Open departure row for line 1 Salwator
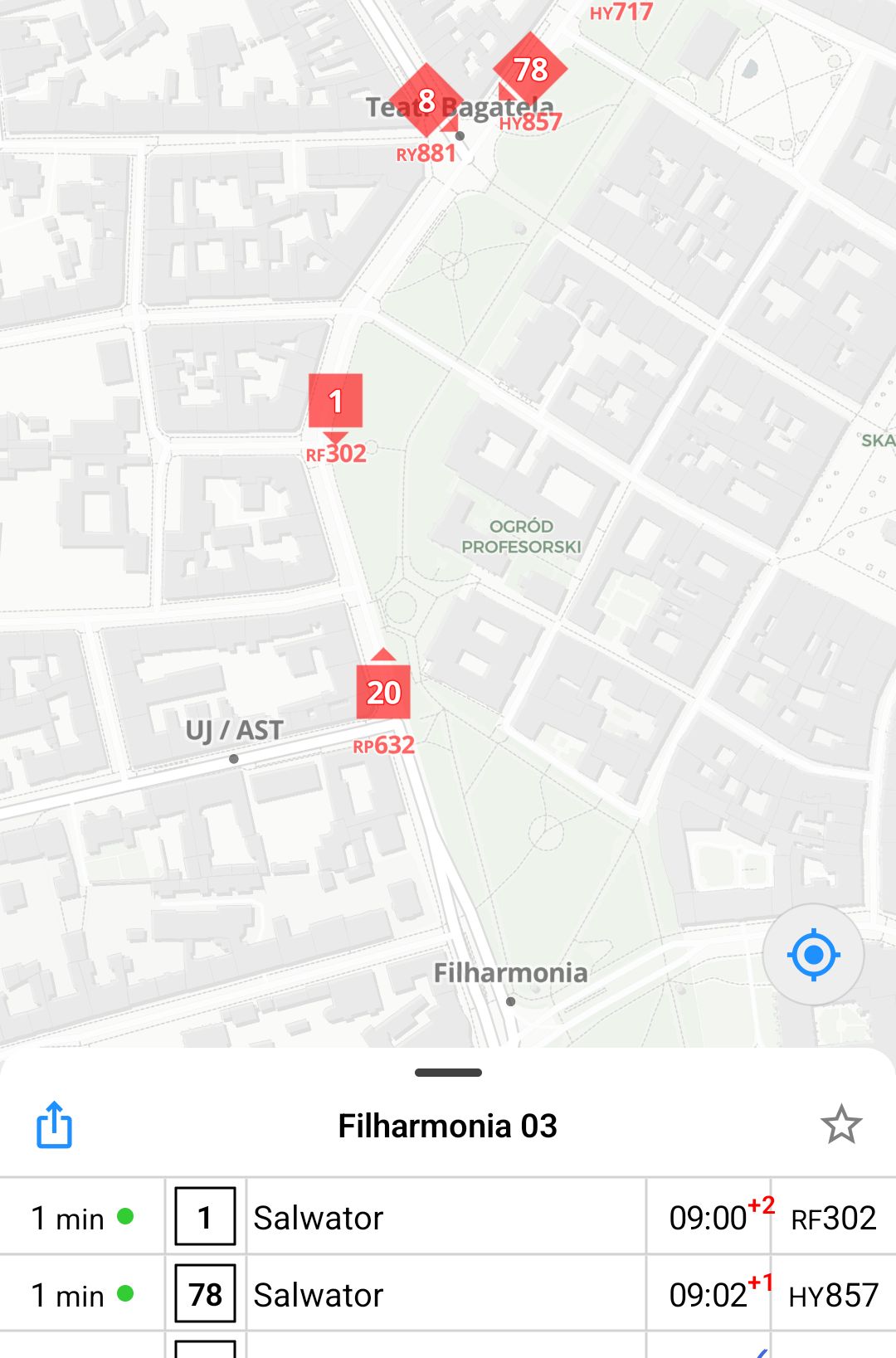This screenshot has height=1358, width=896. [x=448, y=1217]
